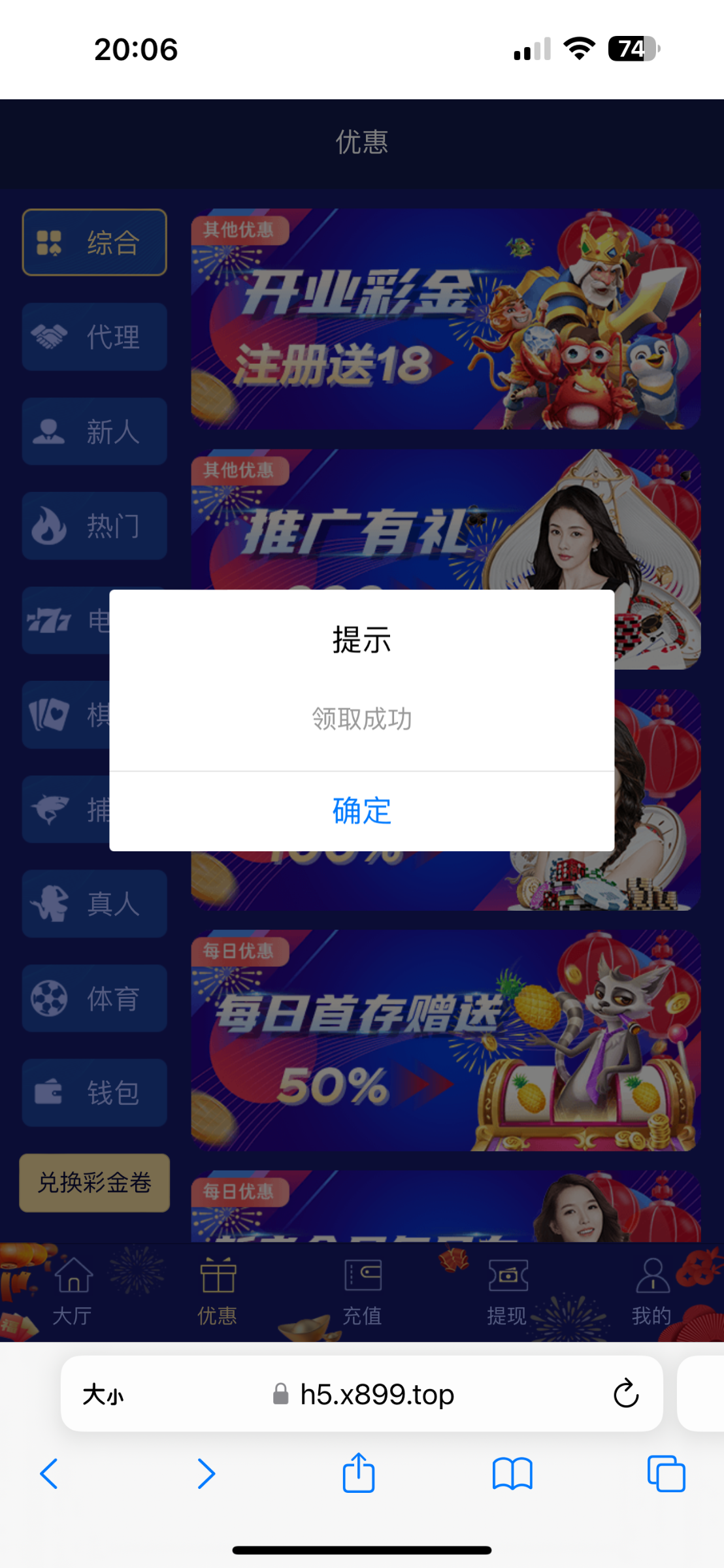Viewport: 724px width, 1568px height.
Task: Show open Safari tabs
Action: point(666,1474)
